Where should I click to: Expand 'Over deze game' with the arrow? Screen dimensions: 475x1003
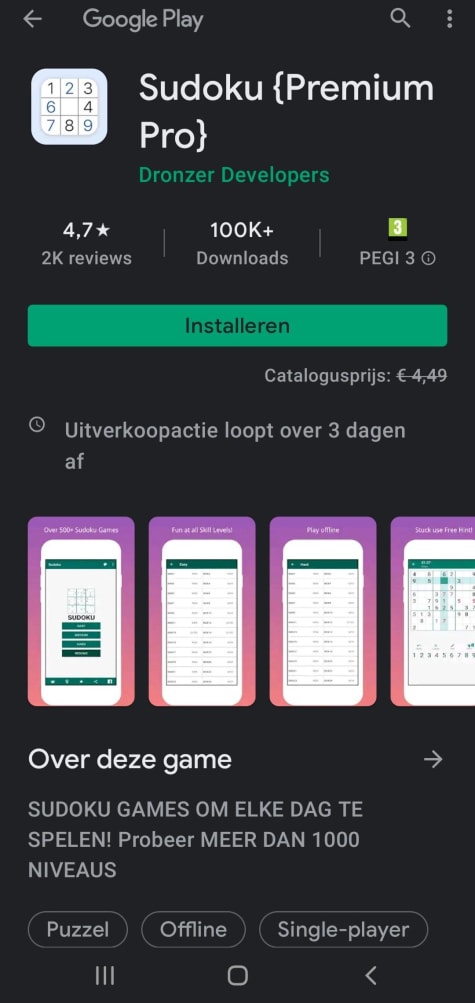433,760
